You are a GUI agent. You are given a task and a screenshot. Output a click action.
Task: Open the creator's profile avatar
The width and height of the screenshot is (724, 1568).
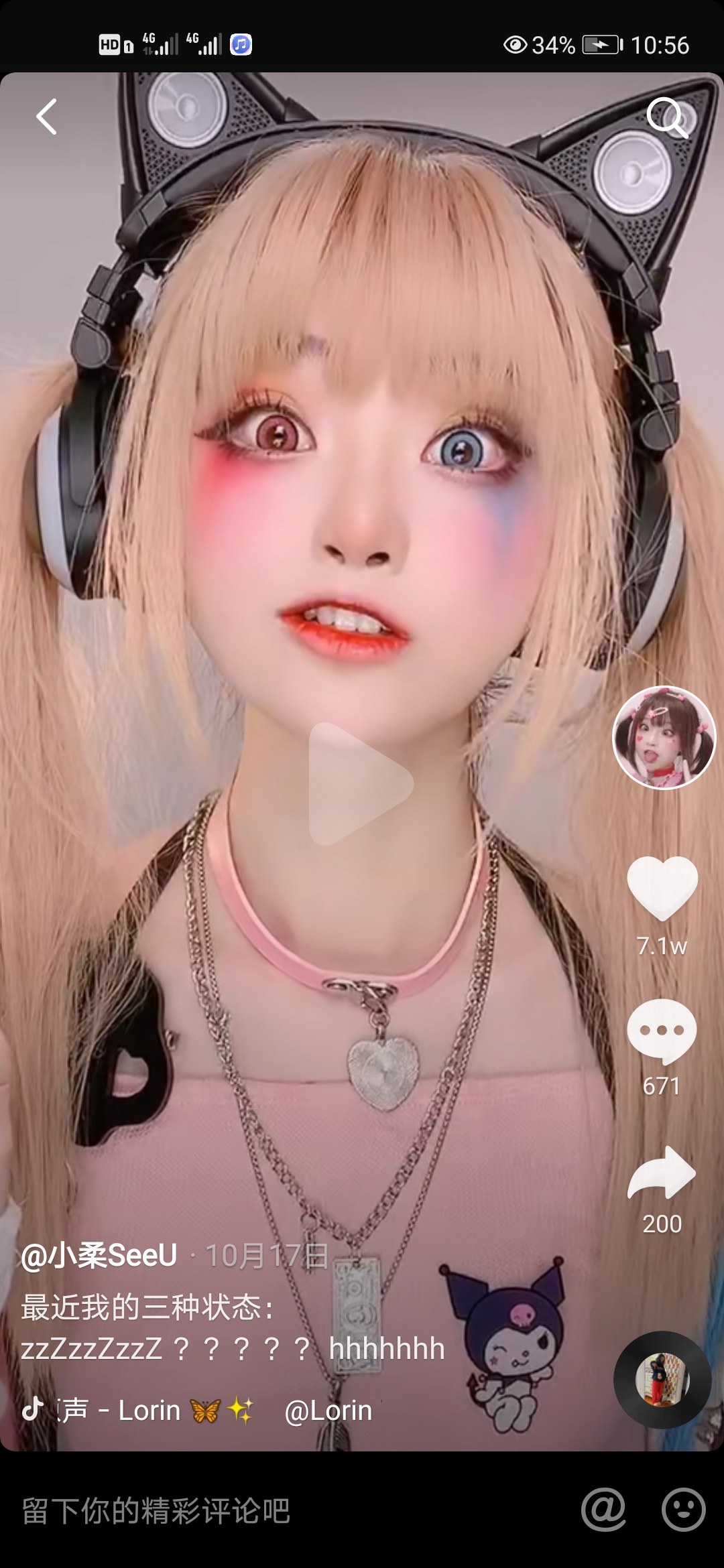click(664, 737)
